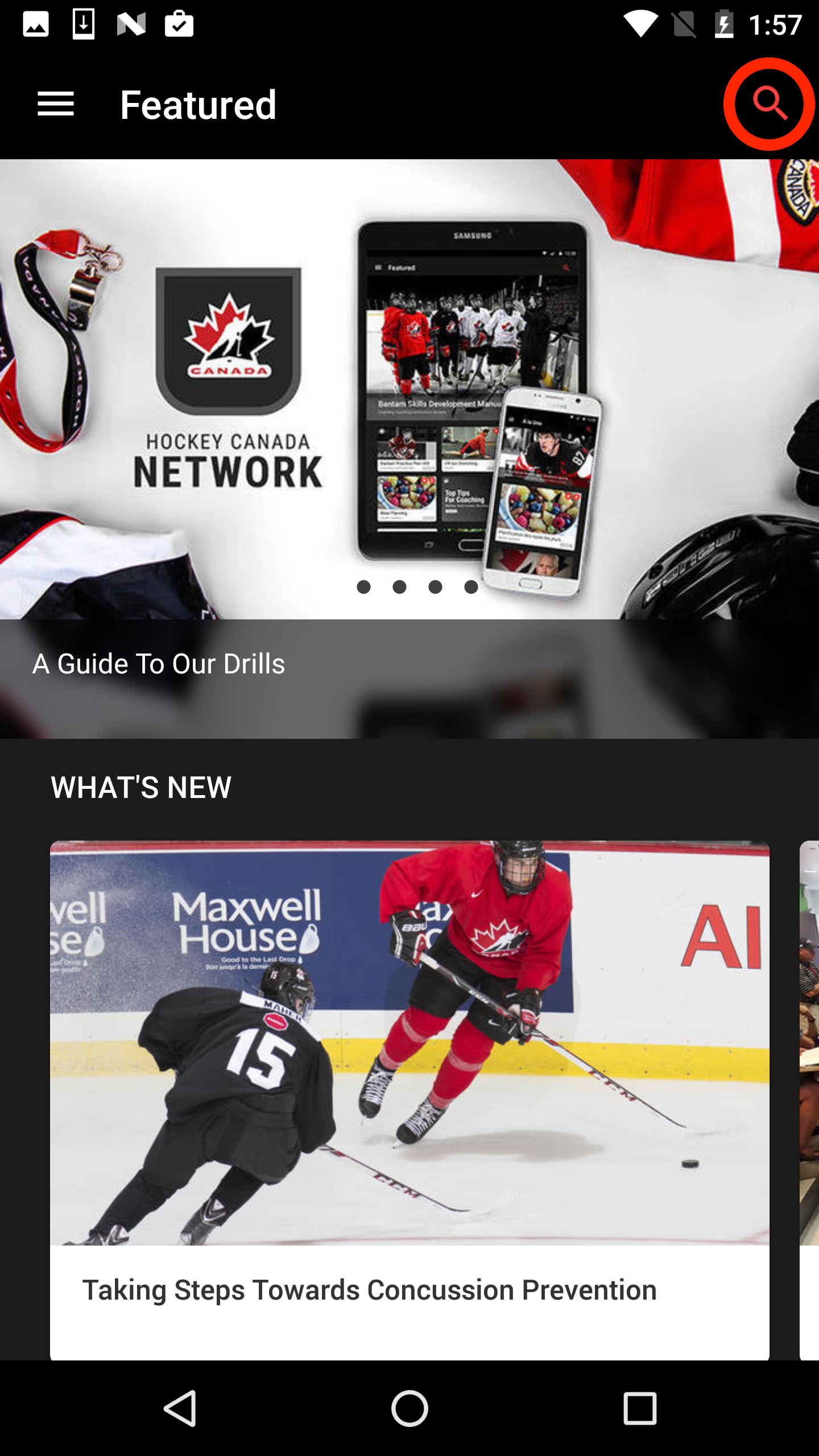Open the Hockey Canada Network featured banner
The image size is (819, 1456).
409,389
